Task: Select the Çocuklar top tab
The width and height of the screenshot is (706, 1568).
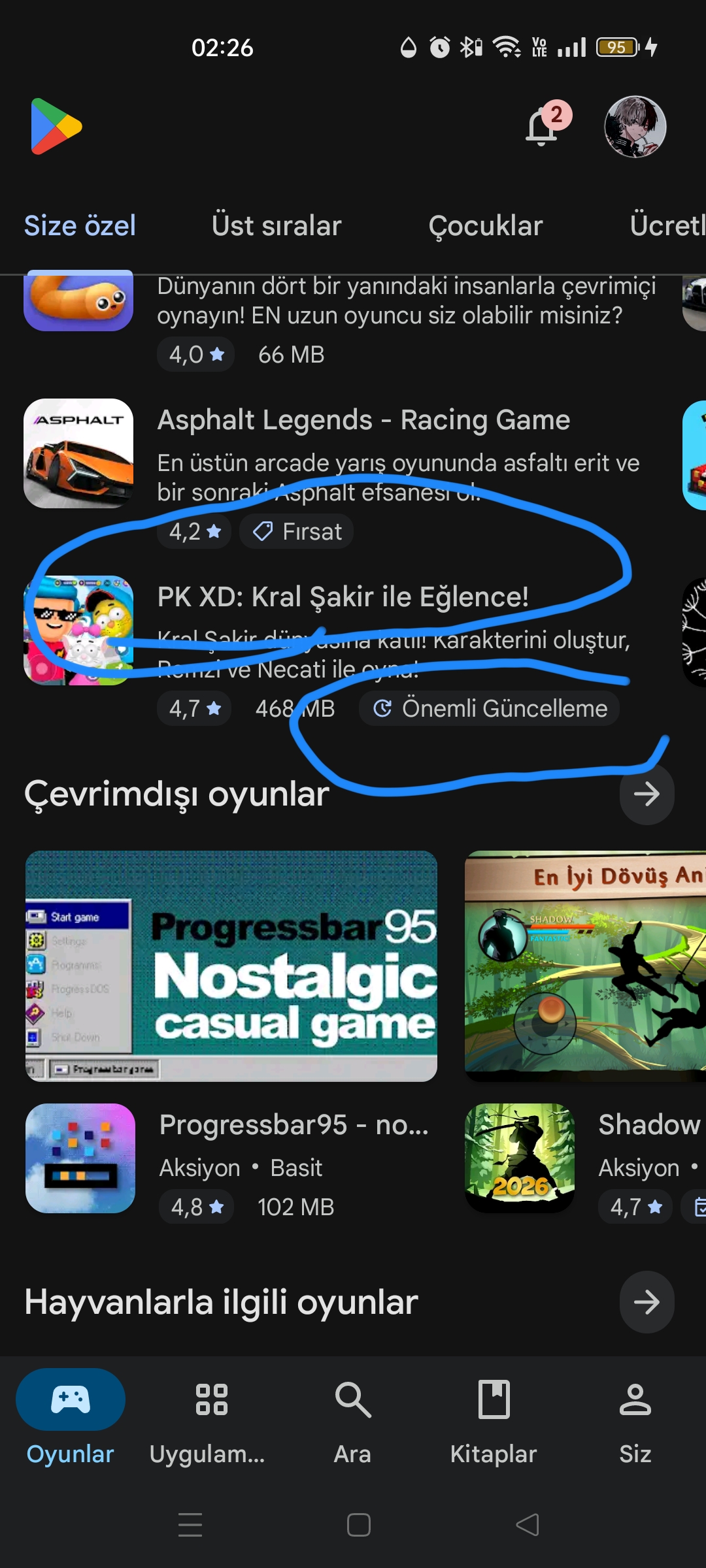Action: pos(486,226)
